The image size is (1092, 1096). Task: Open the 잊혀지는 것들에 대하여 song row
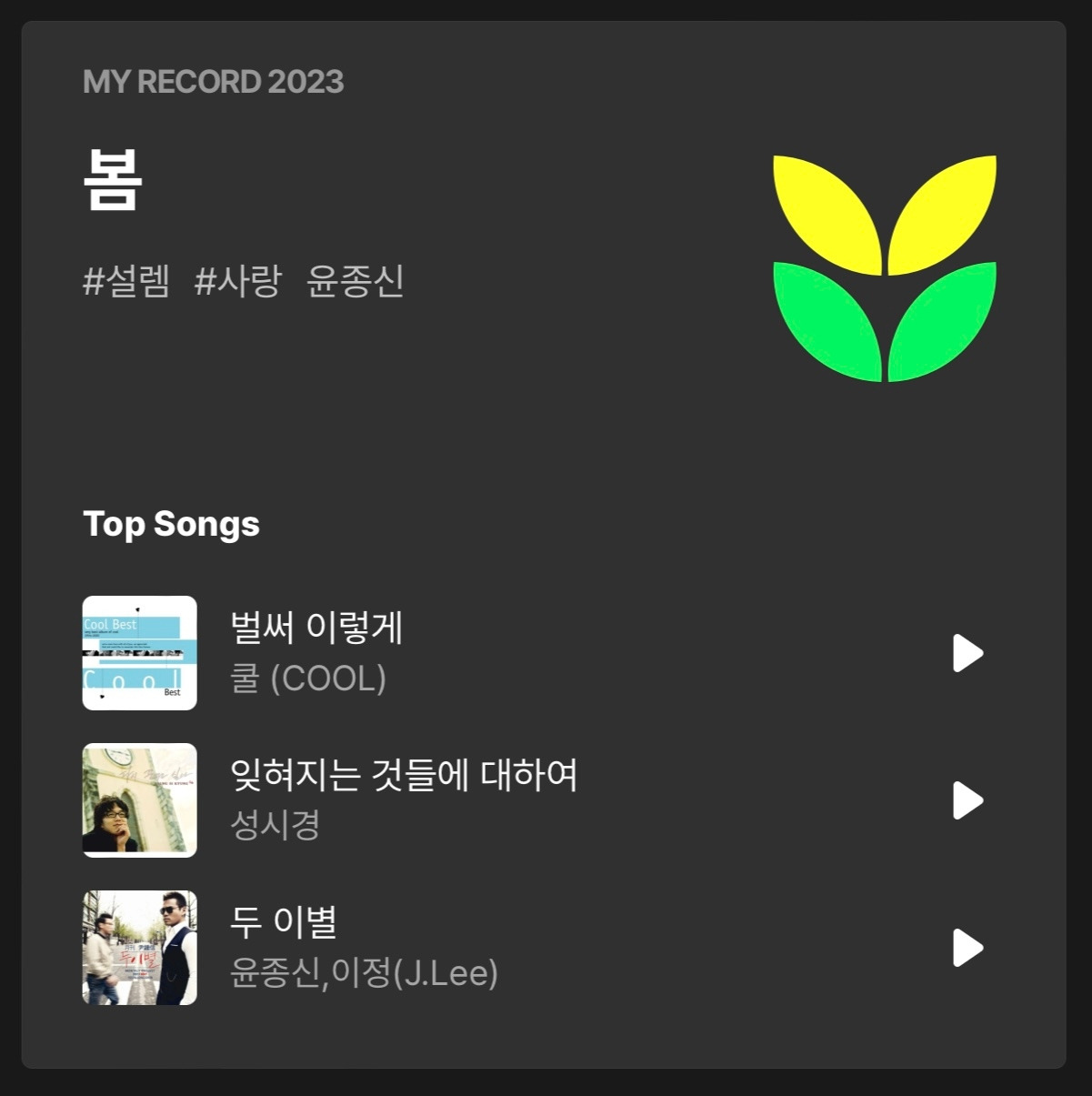404,776
